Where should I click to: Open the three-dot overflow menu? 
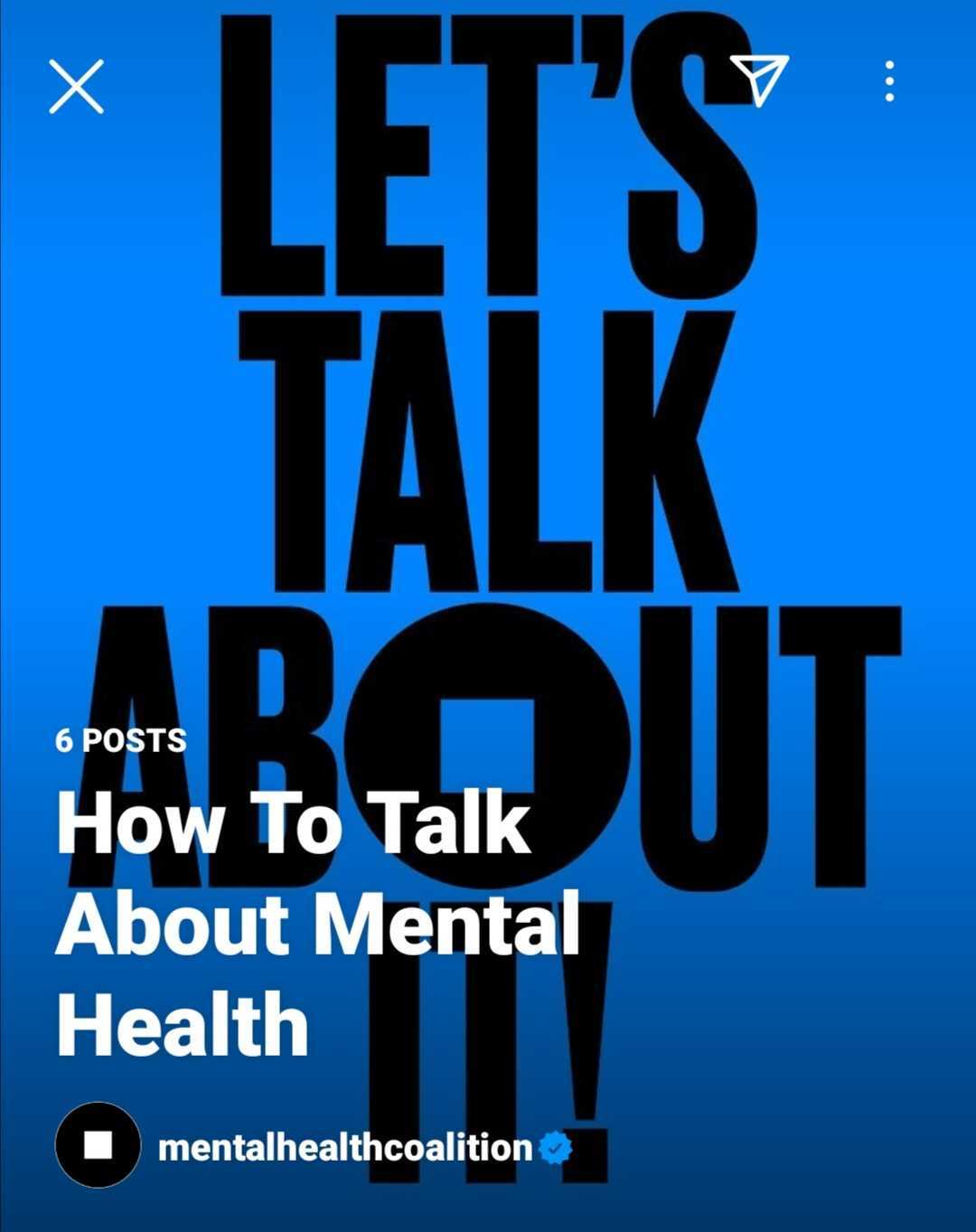(x=890, y=81)
